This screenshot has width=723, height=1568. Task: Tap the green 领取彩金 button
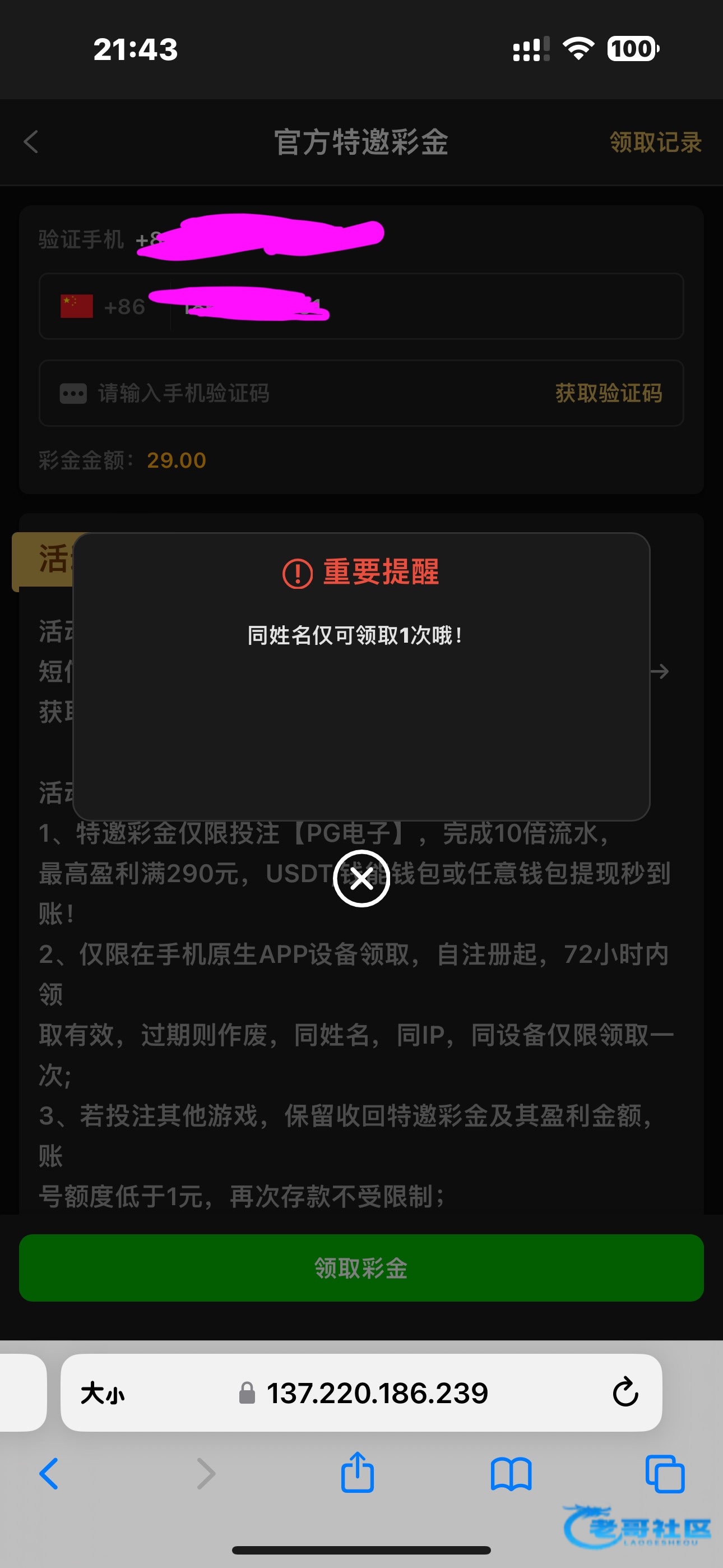[361, 1268]
